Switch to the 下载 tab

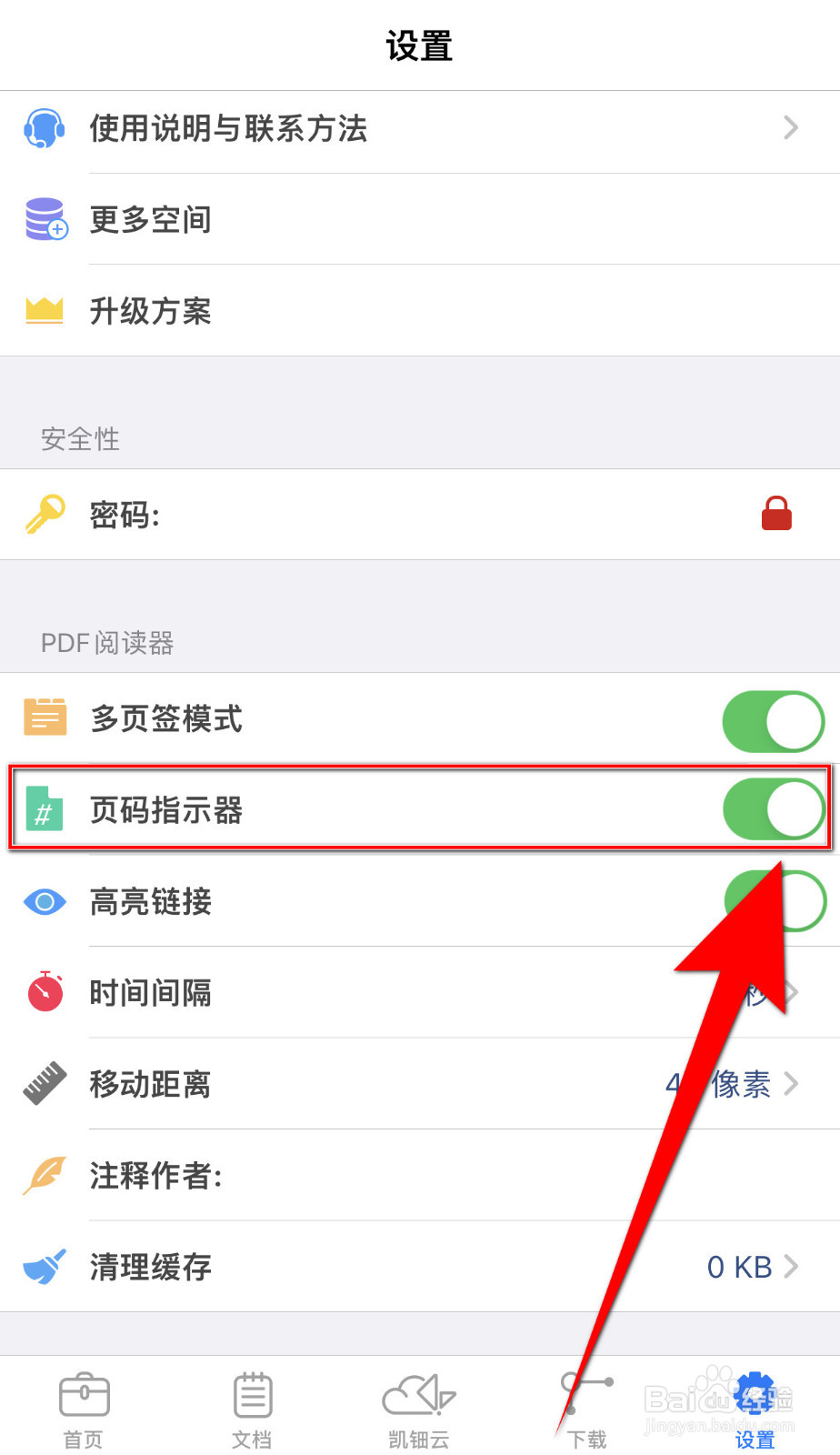pyautogui.click(x=587, y=1410)
